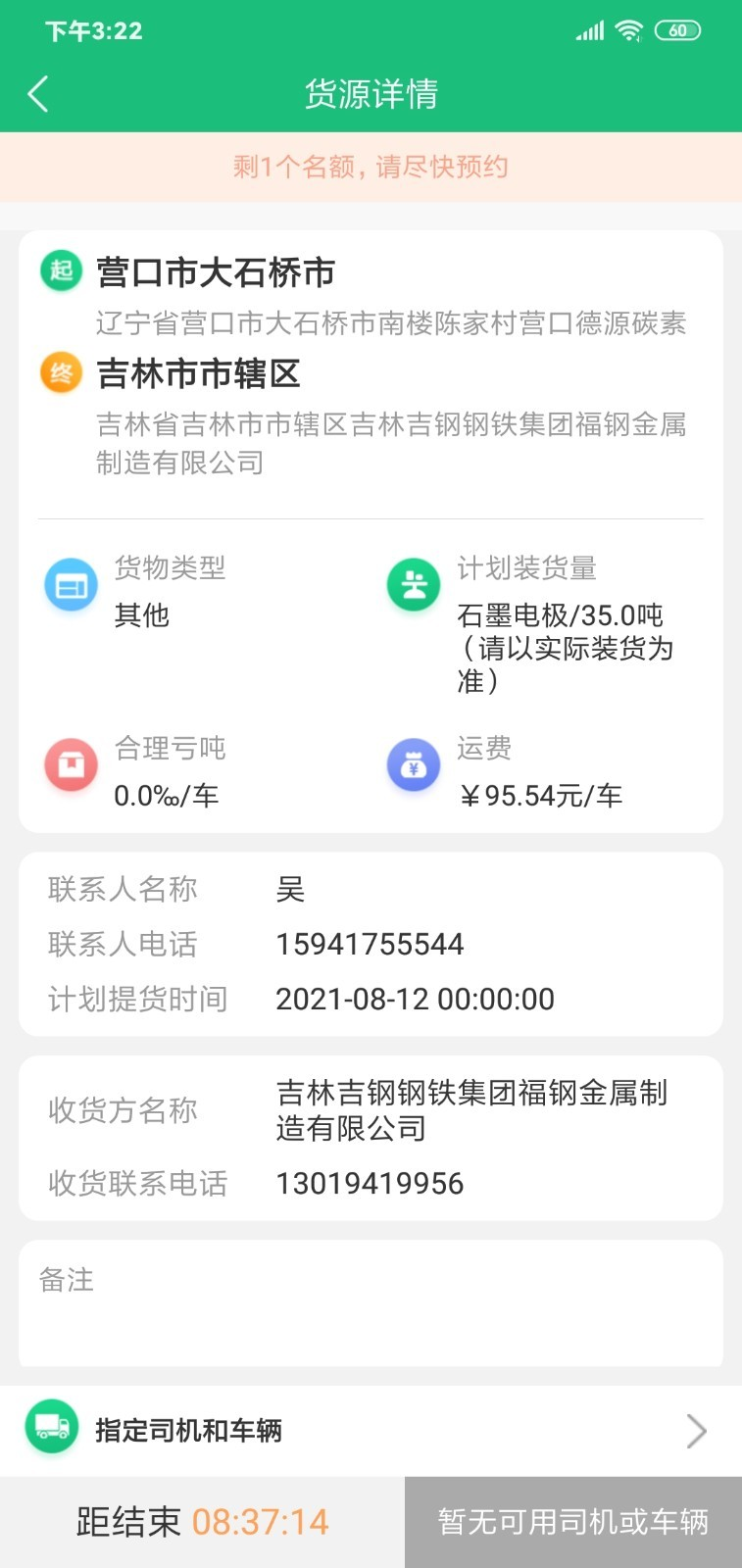Call receiver number 13019419956
742x1568 pixels.
(370, 1183)
